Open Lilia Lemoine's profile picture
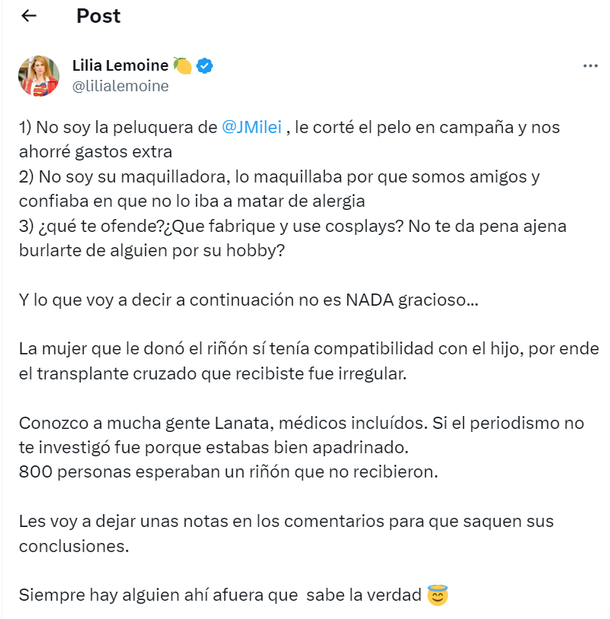The width and height of the screenshot is (610, 619). [38, 75]
